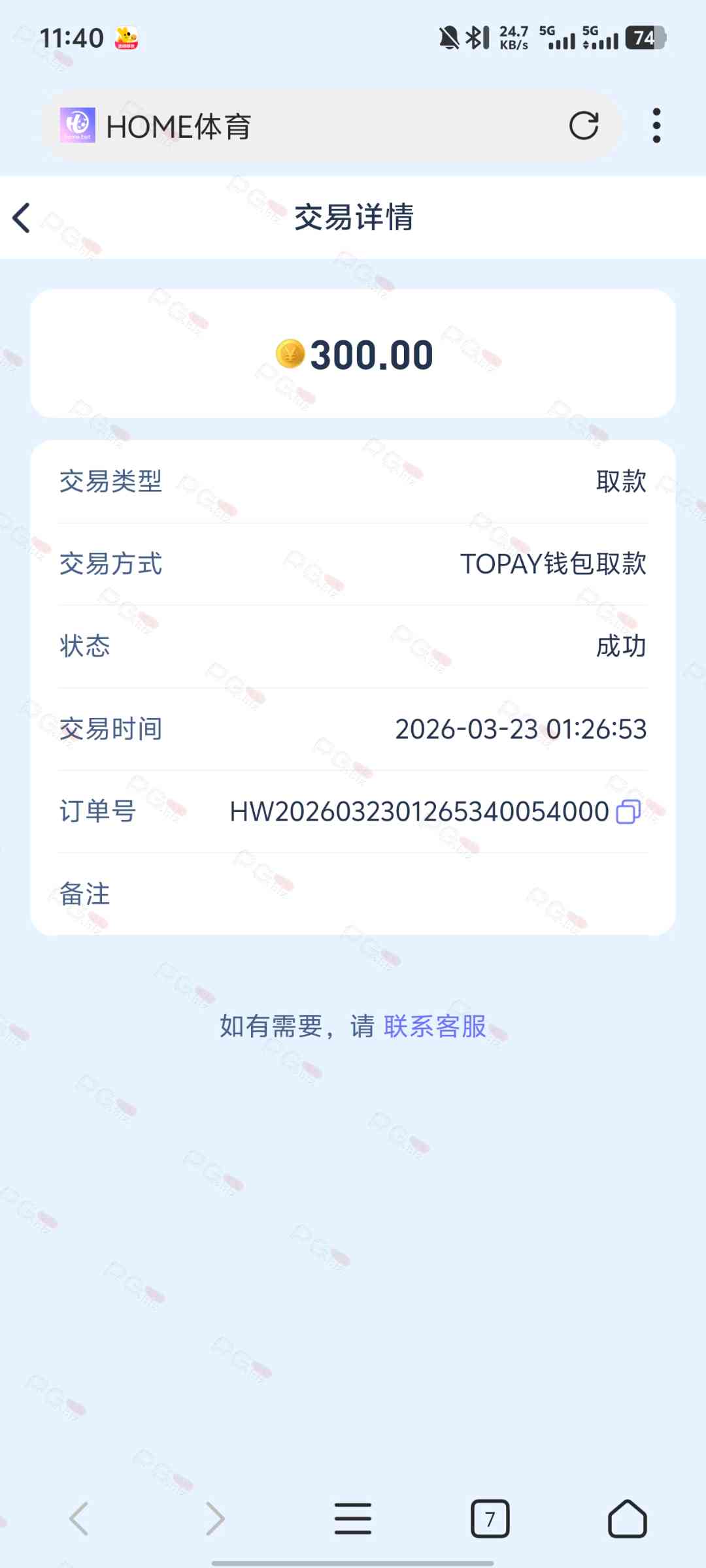Open the browser overflow menu

point(656,125)
